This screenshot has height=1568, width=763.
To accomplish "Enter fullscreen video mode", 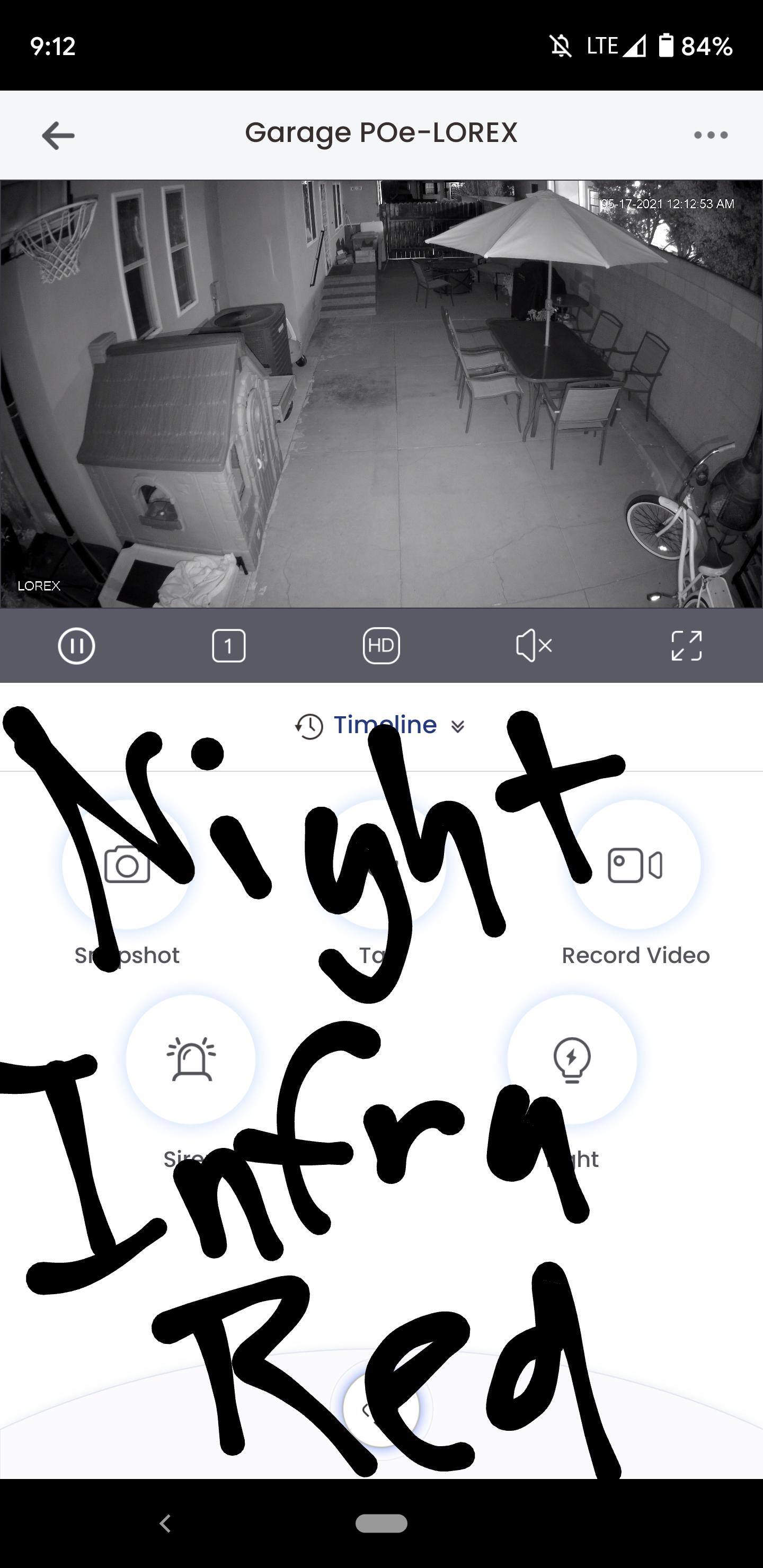I will 686,645.
